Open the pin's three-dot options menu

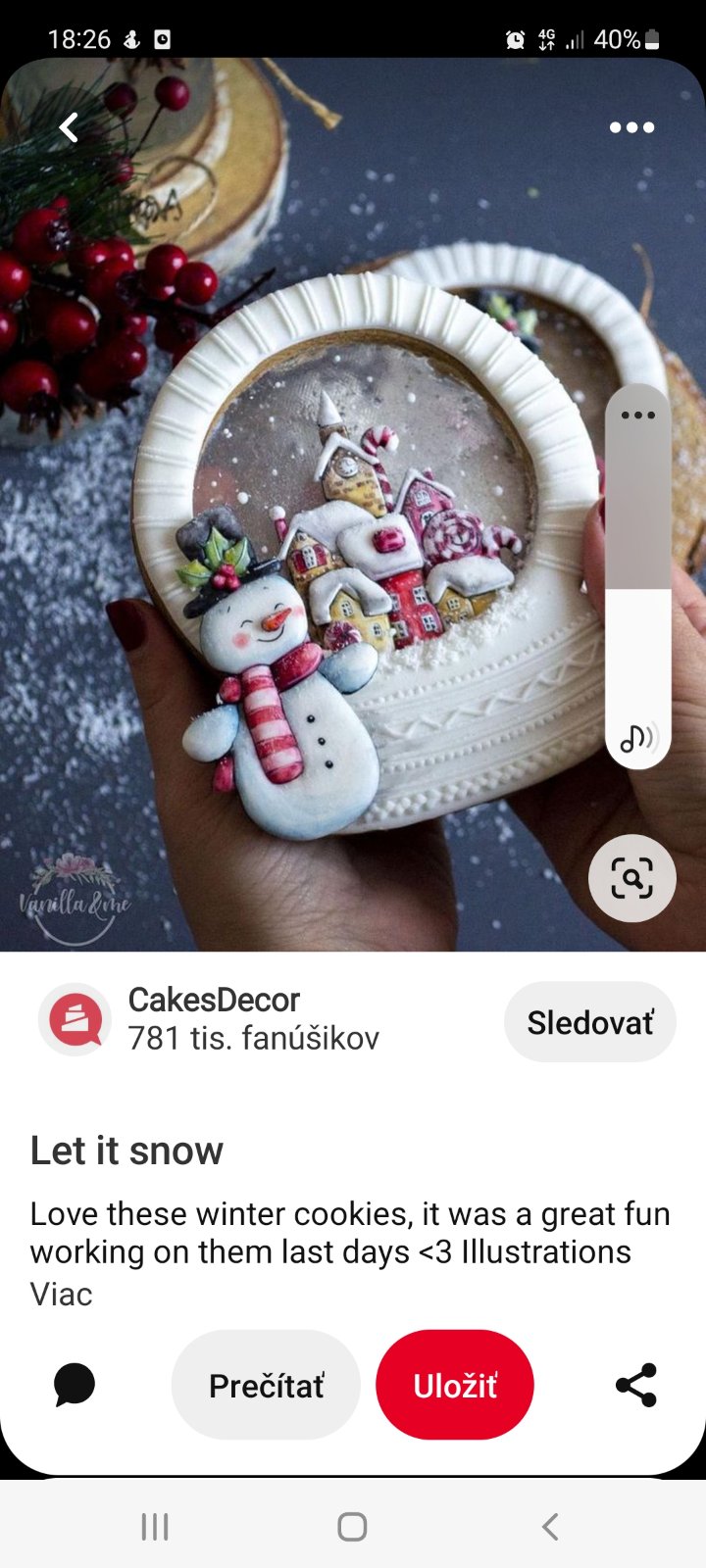[631, 127]
